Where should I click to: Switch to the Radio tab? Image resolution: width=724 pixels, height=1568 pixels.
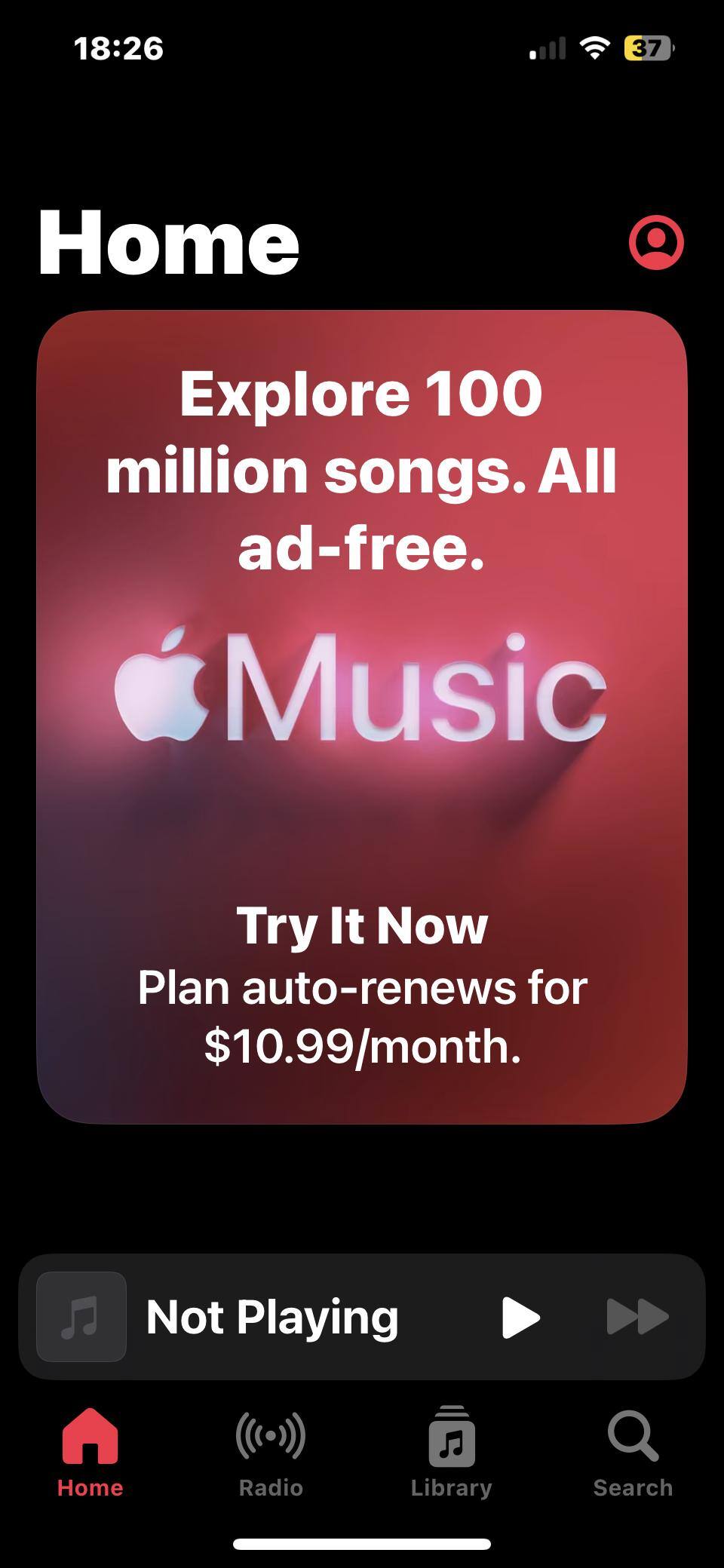pyautogui.click(x=271, y=1452)
